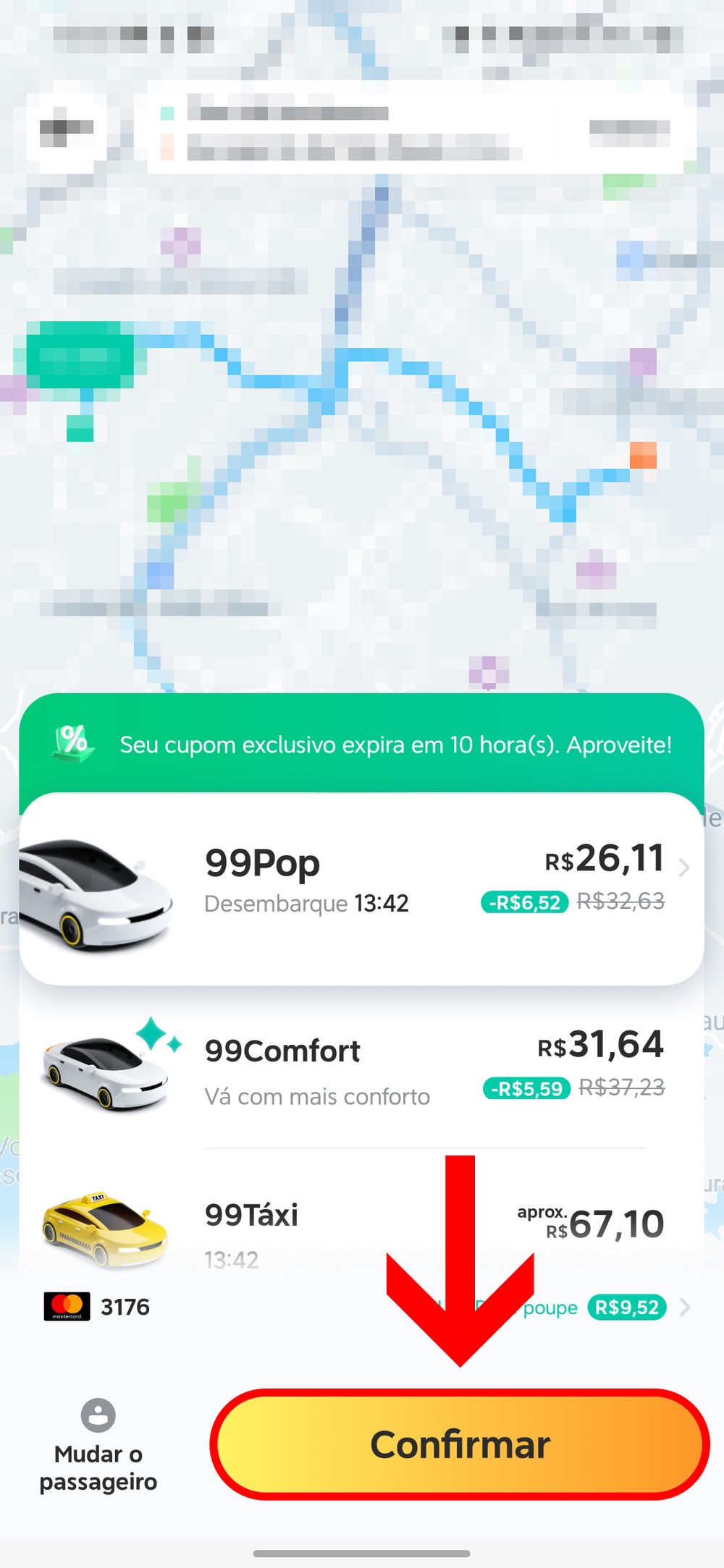Pick the 99Táxi option
This screenshot has width=724, height=1568.
coord(361,1230)
